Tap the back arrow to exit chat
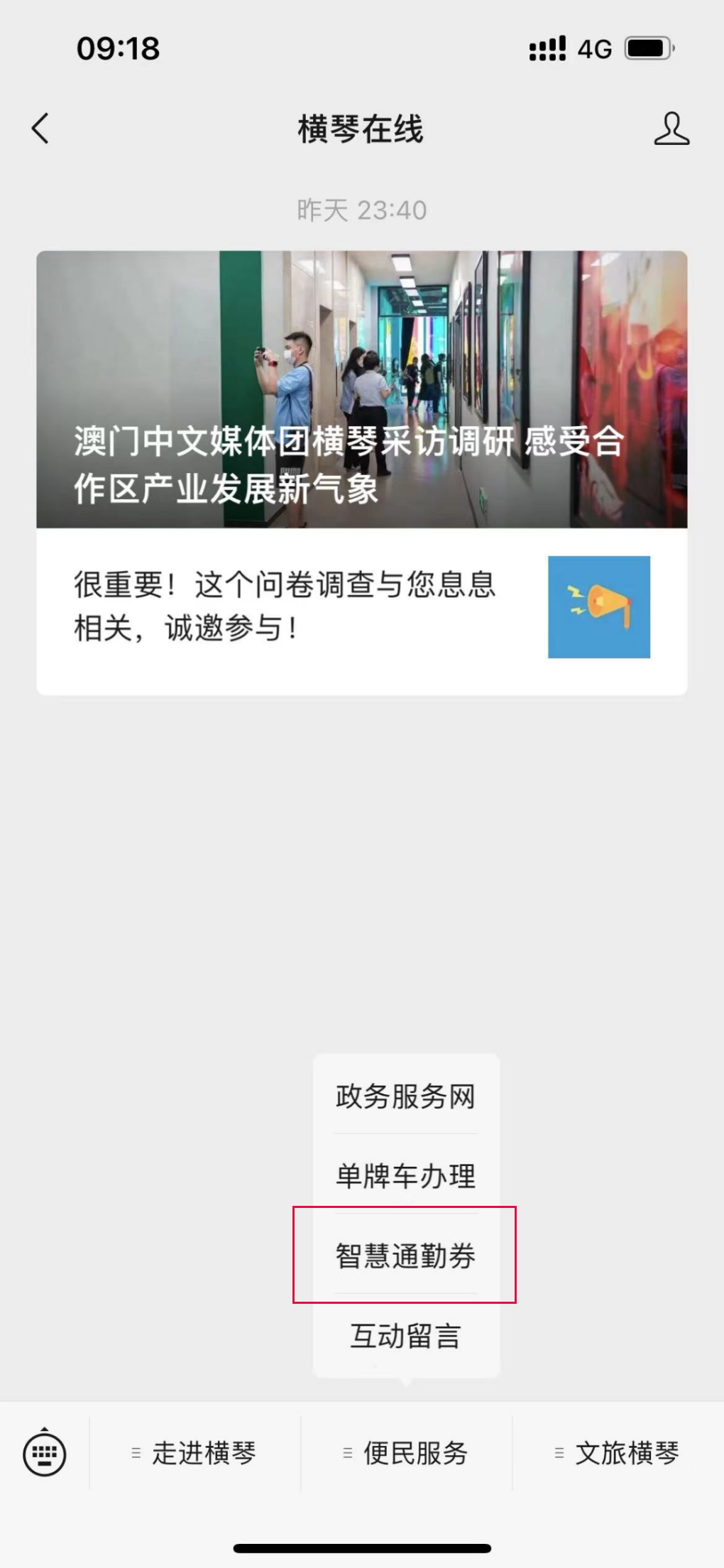This screenshot has width=724, height=1568. pos(38,129)
